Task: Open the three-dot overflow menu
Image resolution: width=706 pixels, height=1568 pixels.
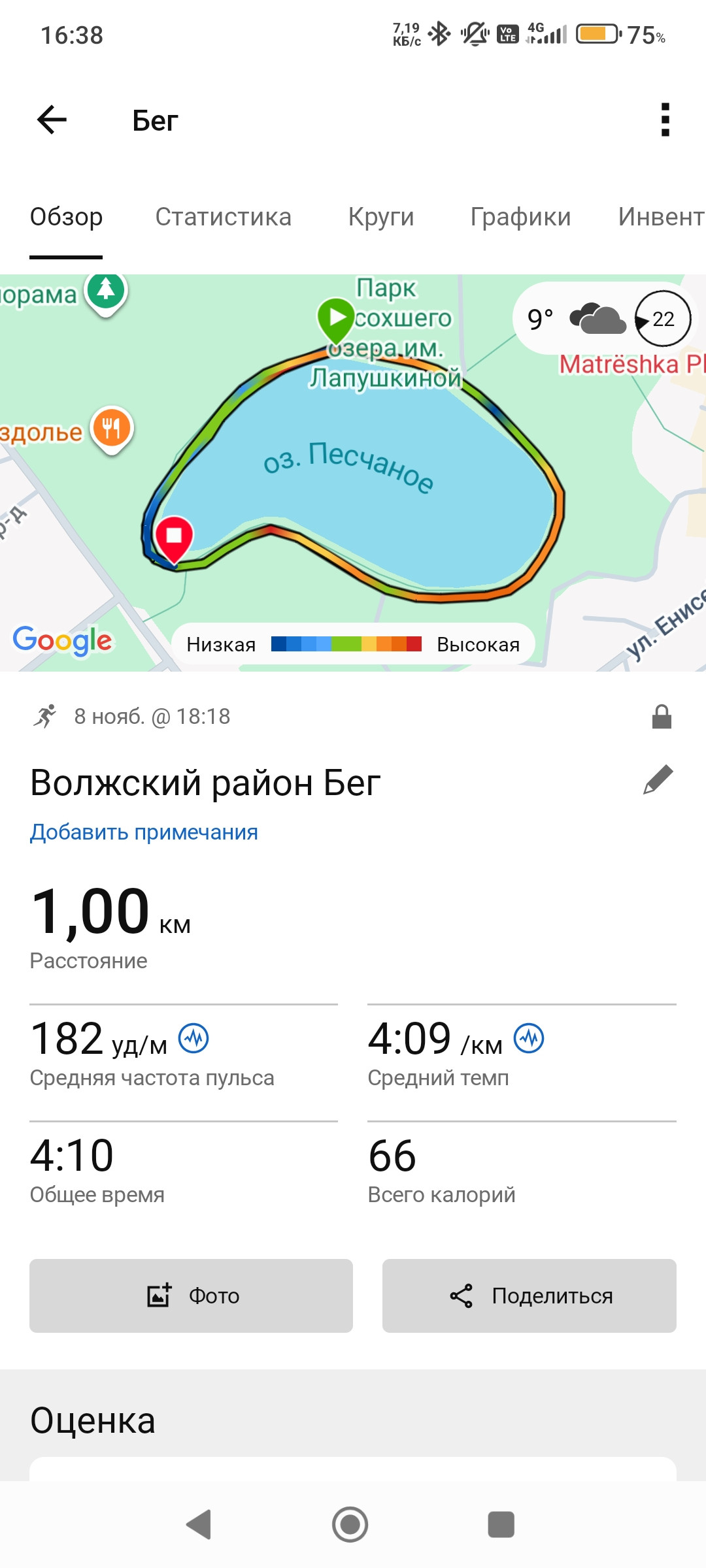Action: [665, 120]
